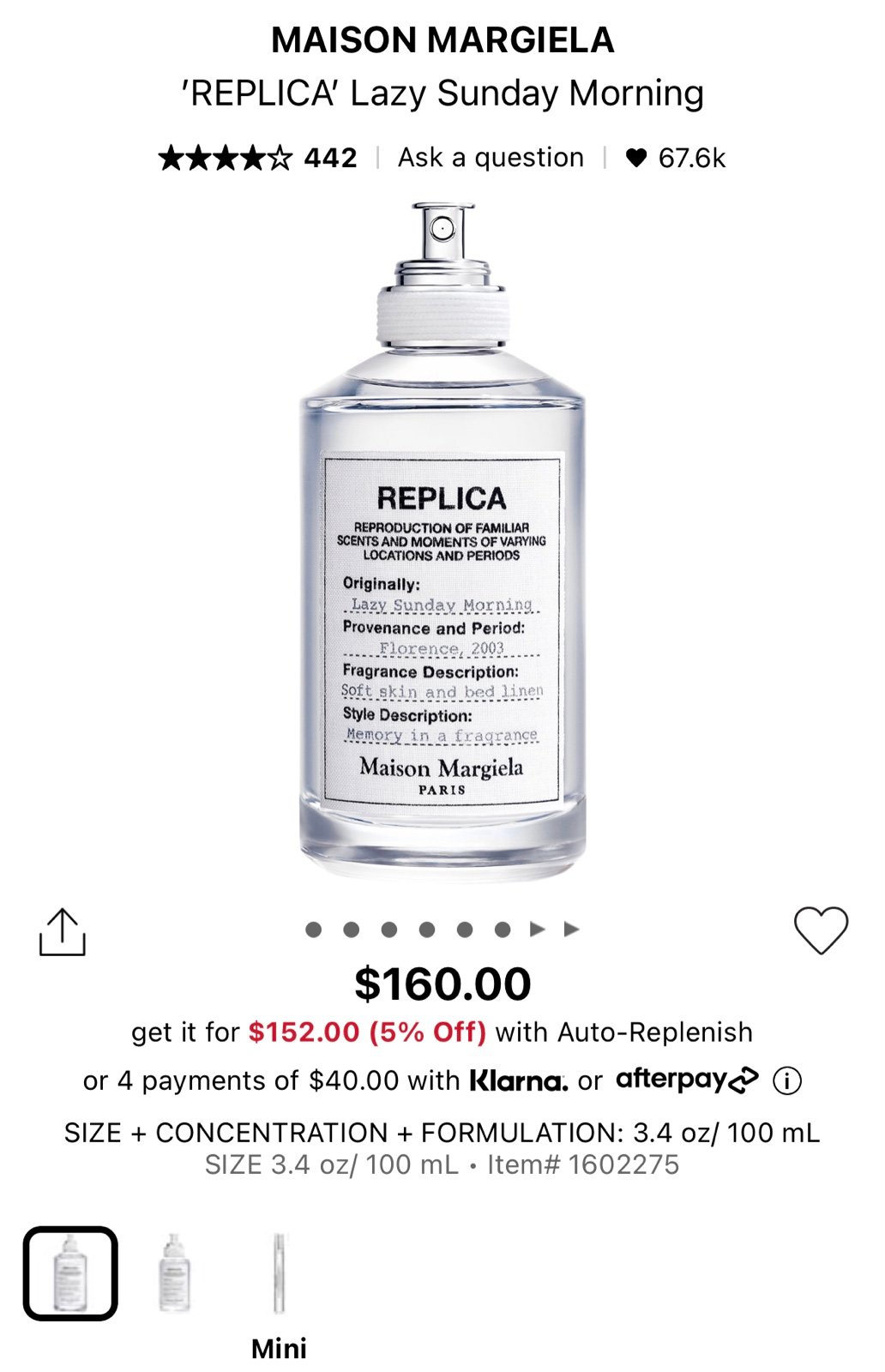The width and height of the screenshot is (885, 1372).
Task: Select the 3.4 oz size swatch
Action: click(x=70, y=1273)
